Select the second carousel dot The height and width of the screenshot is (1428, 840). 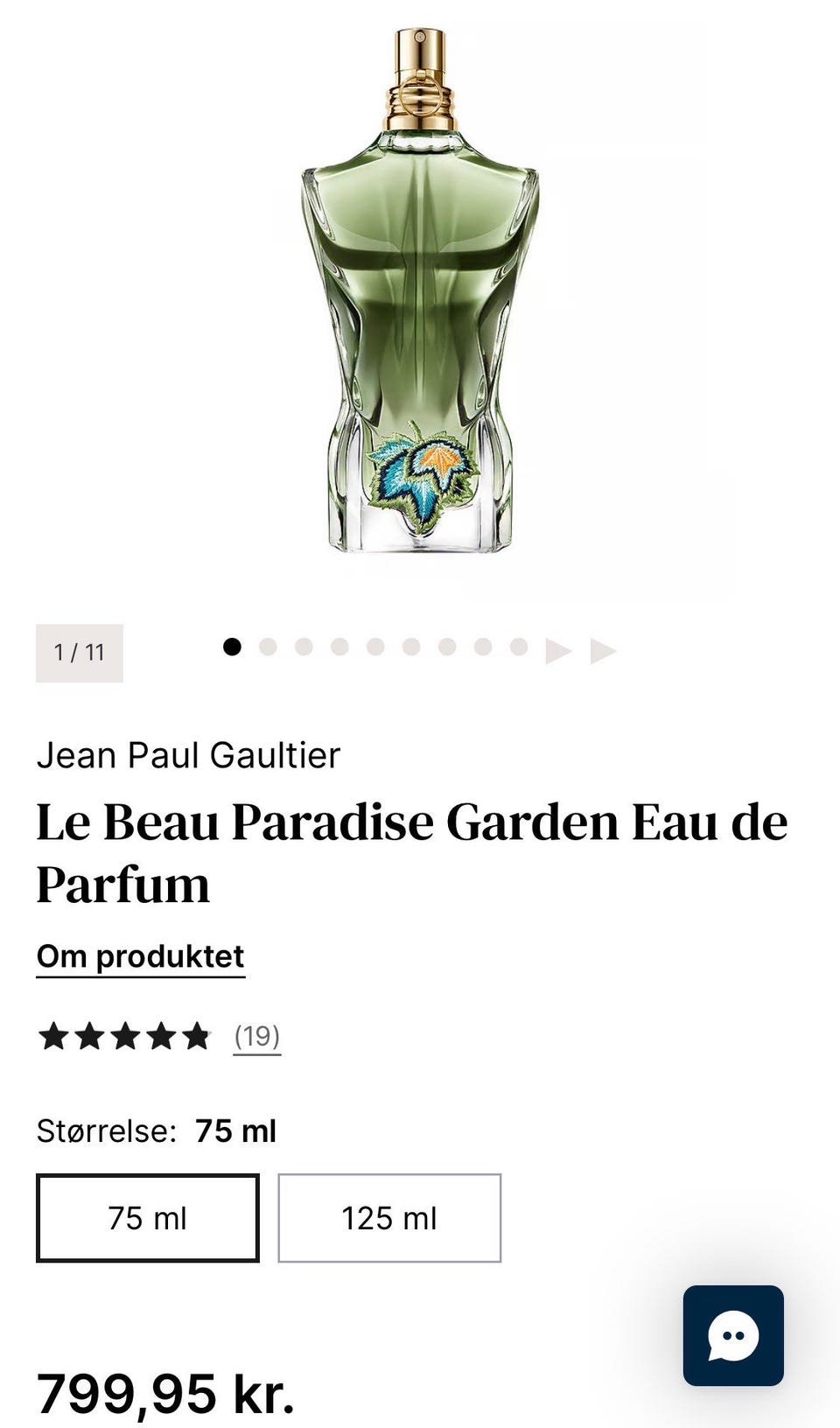click(x=268, y=649)
